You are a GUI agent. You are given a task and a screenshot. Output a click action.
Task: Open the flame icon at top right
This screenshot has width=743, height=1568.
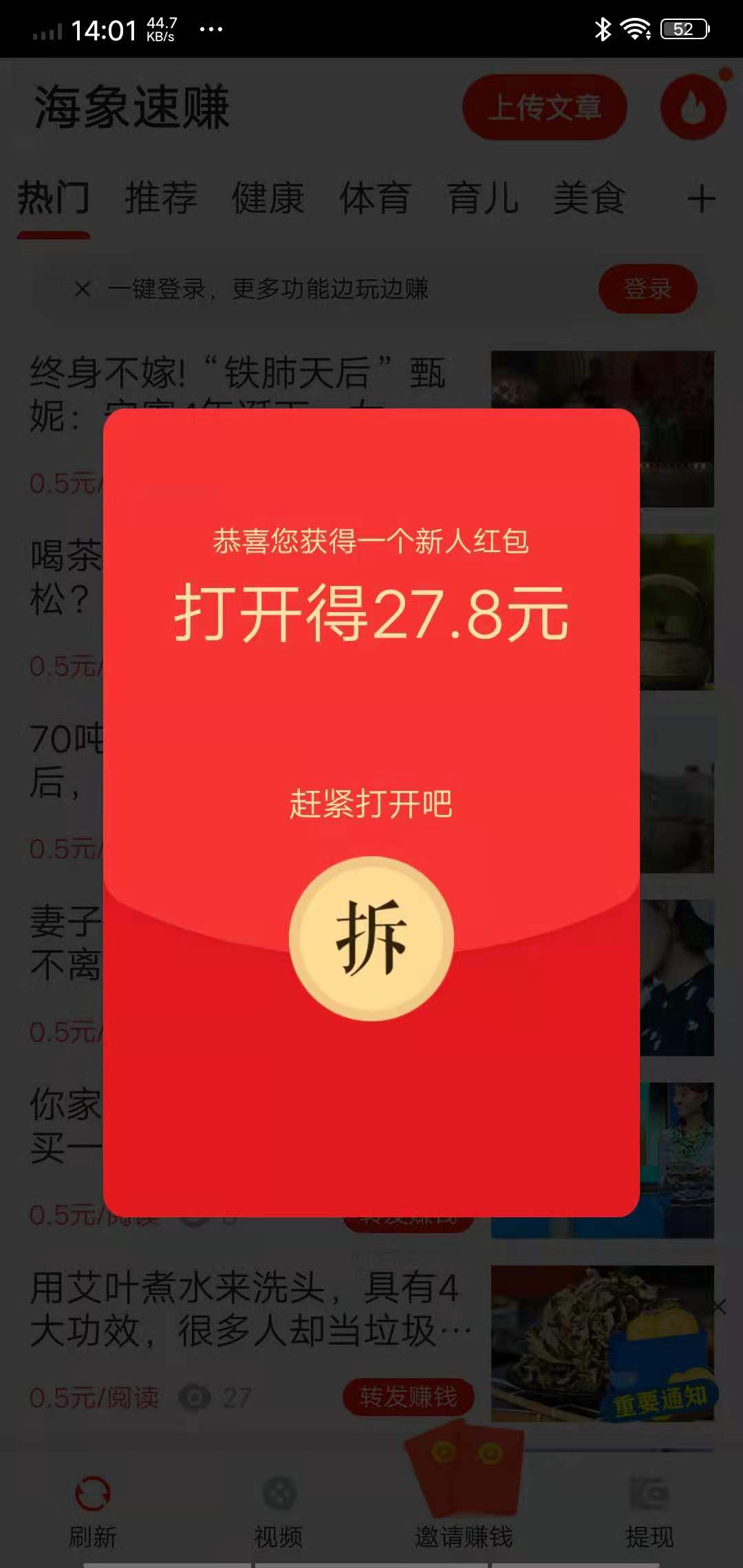tap(693, 108)
